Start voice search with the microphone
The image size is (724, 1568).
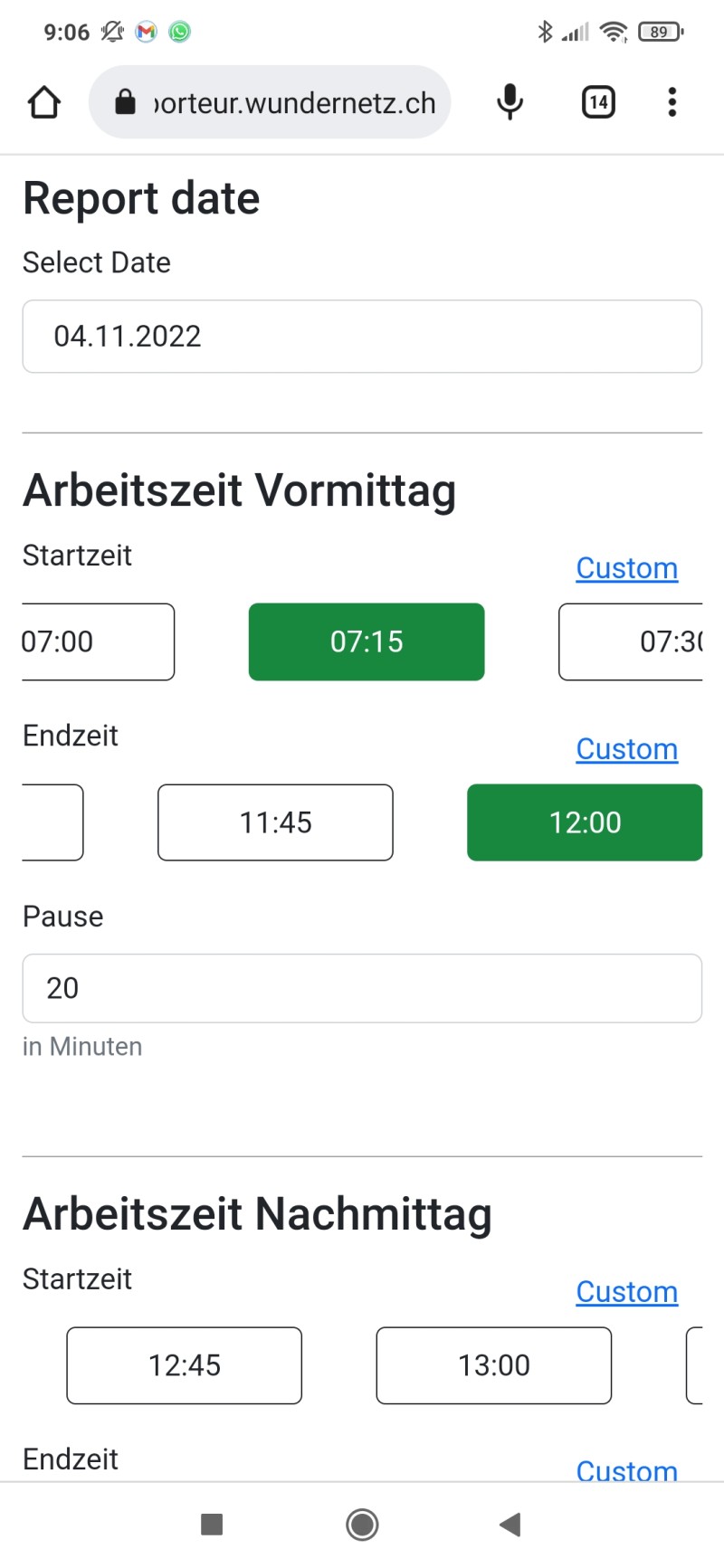[510, 102]
